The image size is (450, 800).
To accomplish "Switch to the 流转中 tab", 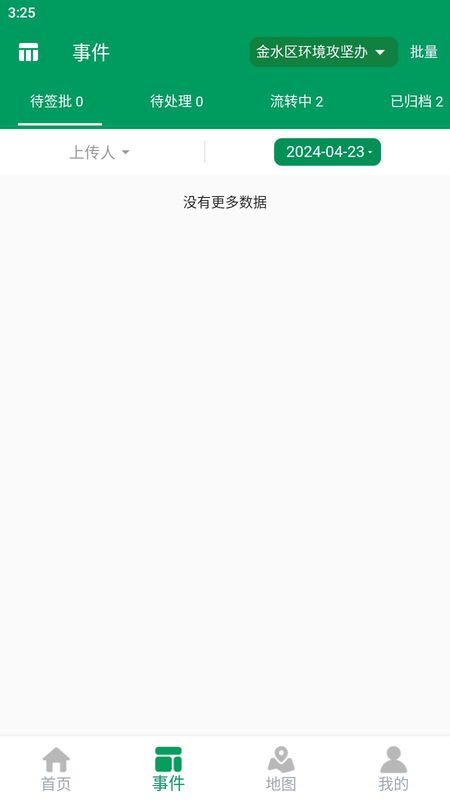I will click(x=296, y=102).
